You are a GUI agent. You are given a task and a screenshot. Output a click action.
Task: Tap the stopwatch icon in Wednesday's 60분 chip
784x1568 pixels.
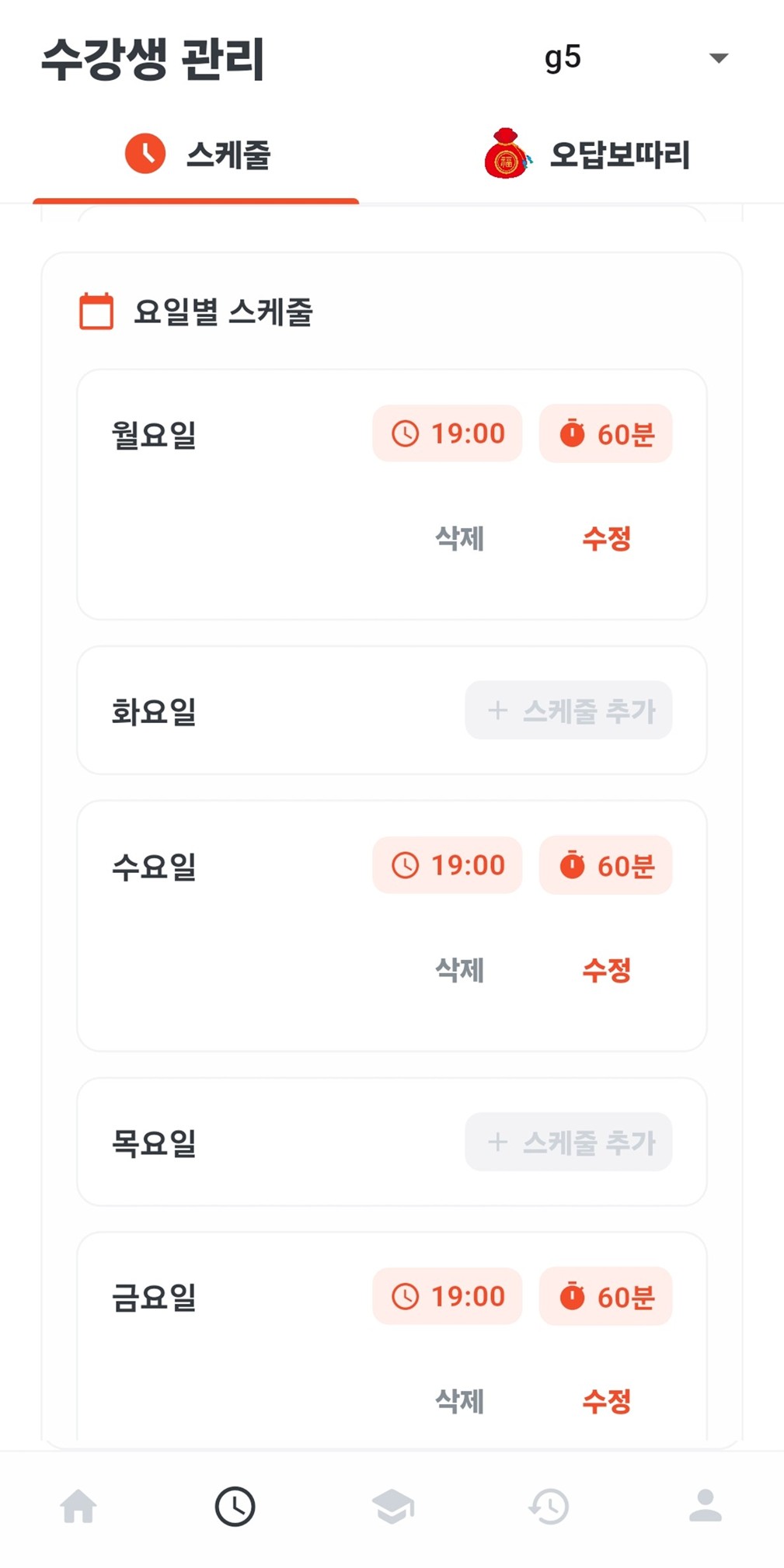pos(571,864)
